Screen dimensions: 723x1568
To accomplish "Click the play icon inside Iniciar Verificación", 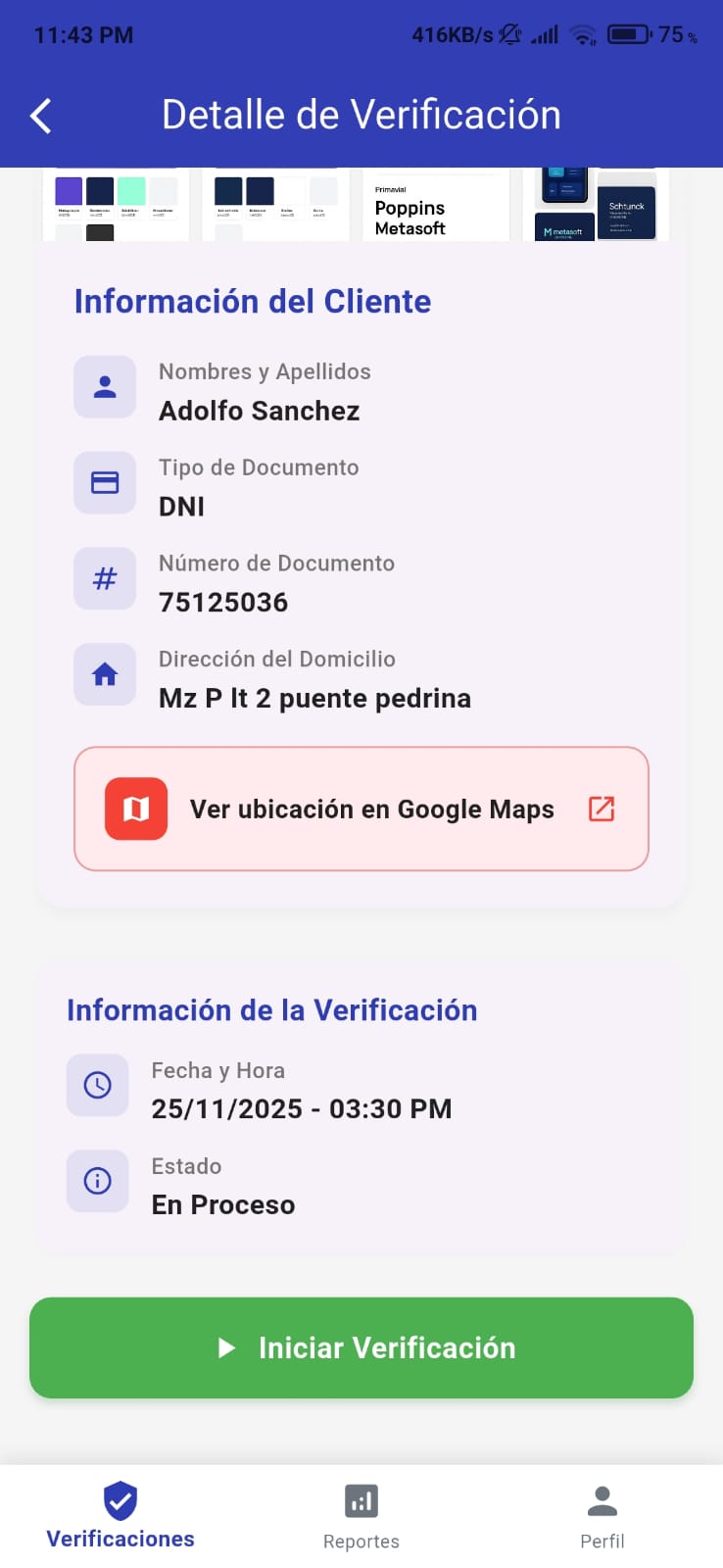I will [227, 1347].
